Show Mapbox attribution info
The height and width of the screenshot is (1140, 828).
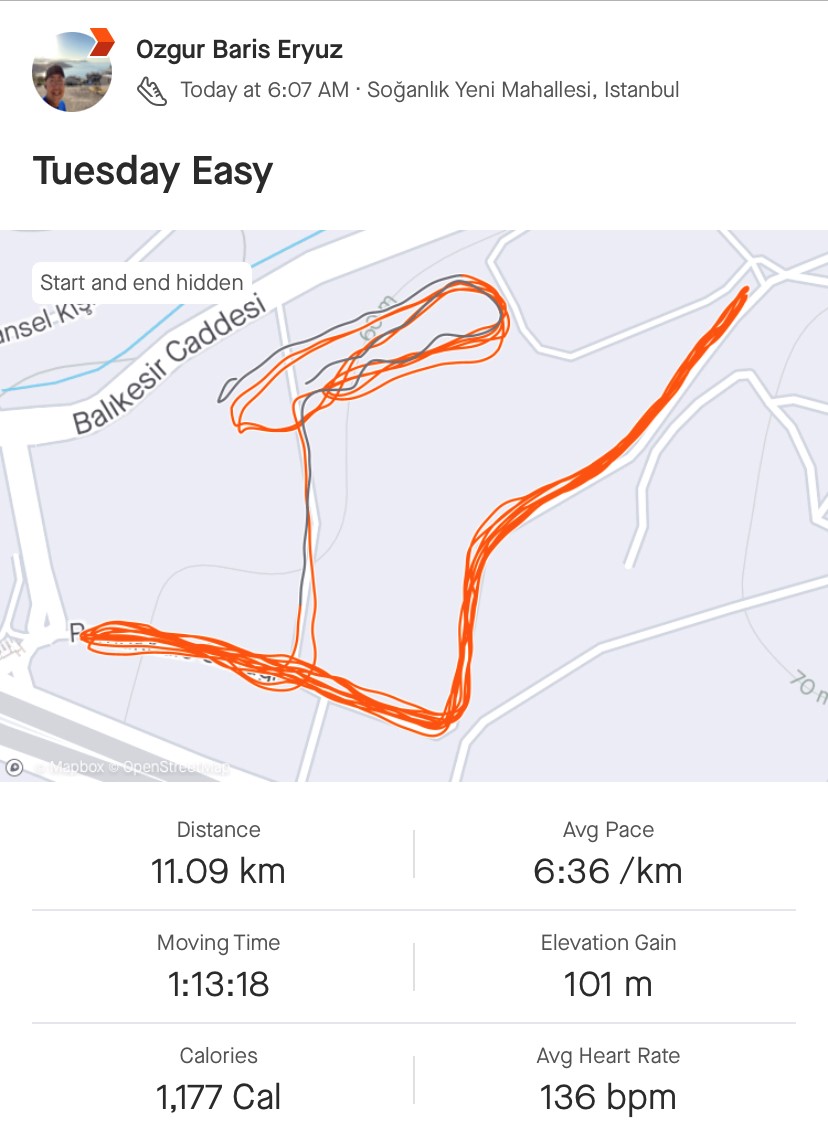click(14, 767)
